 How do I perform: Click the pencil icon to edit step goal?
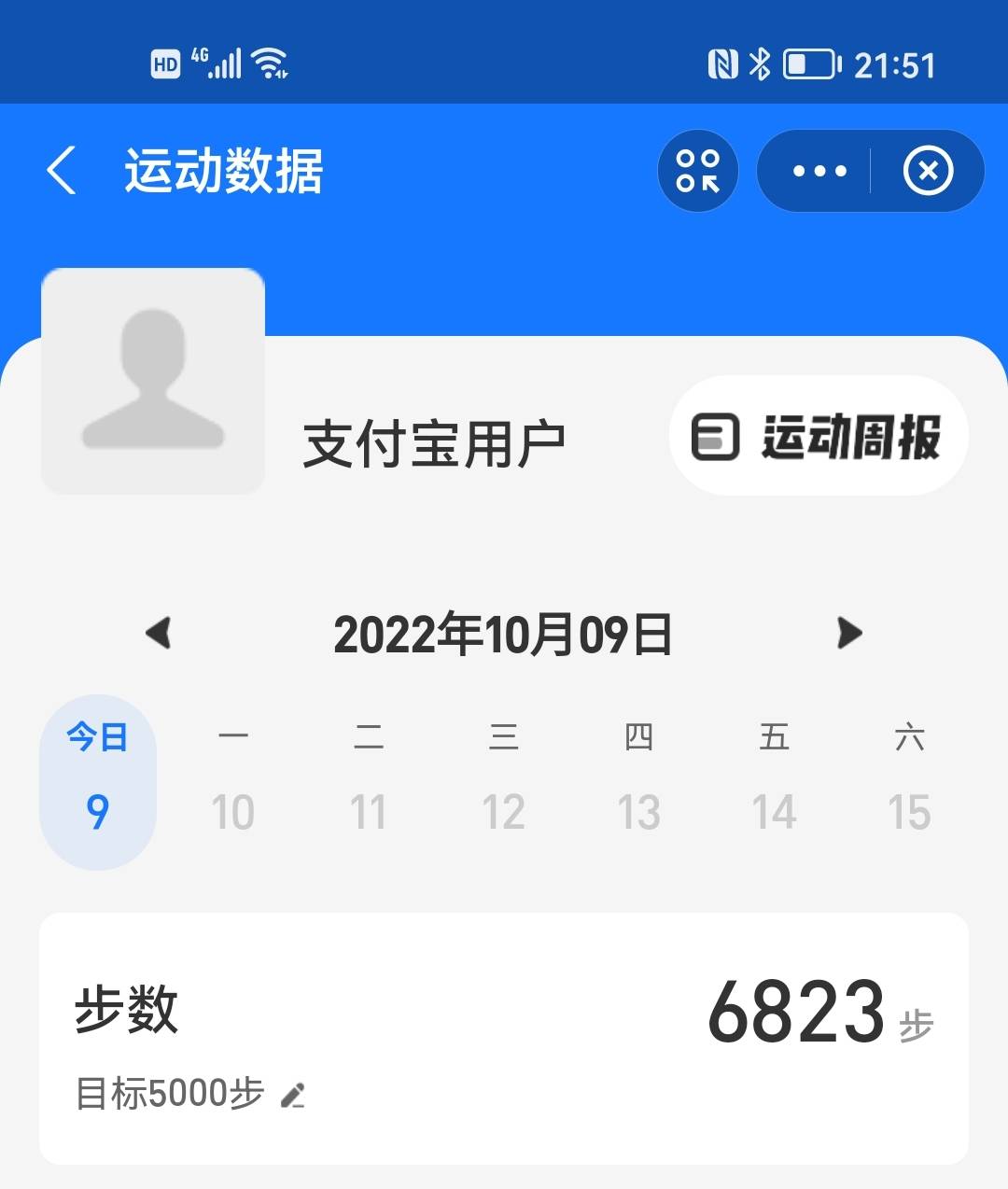click(297, 1095)
